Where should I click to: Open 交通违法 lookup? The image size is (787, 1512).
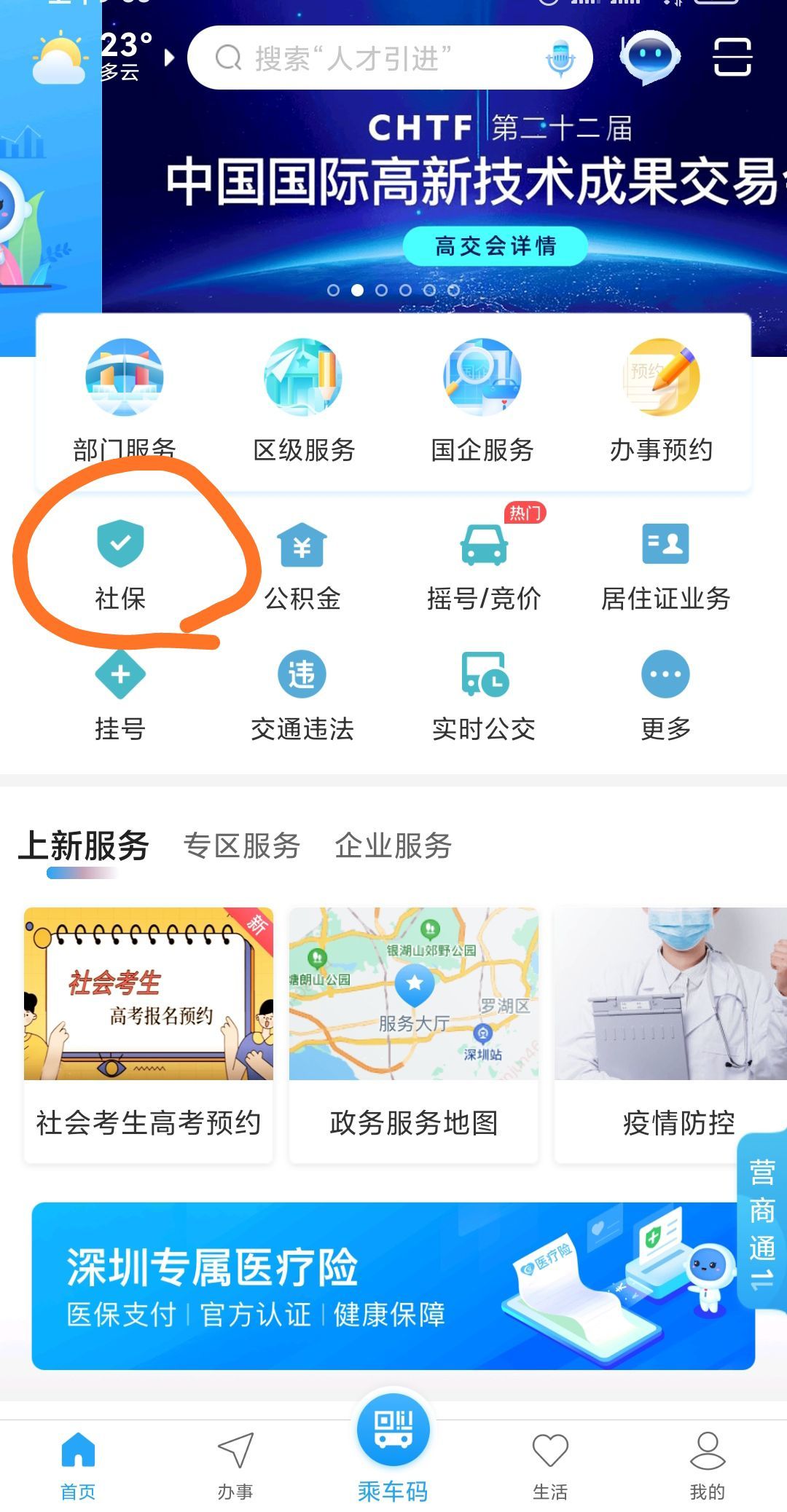pos(302,696)
